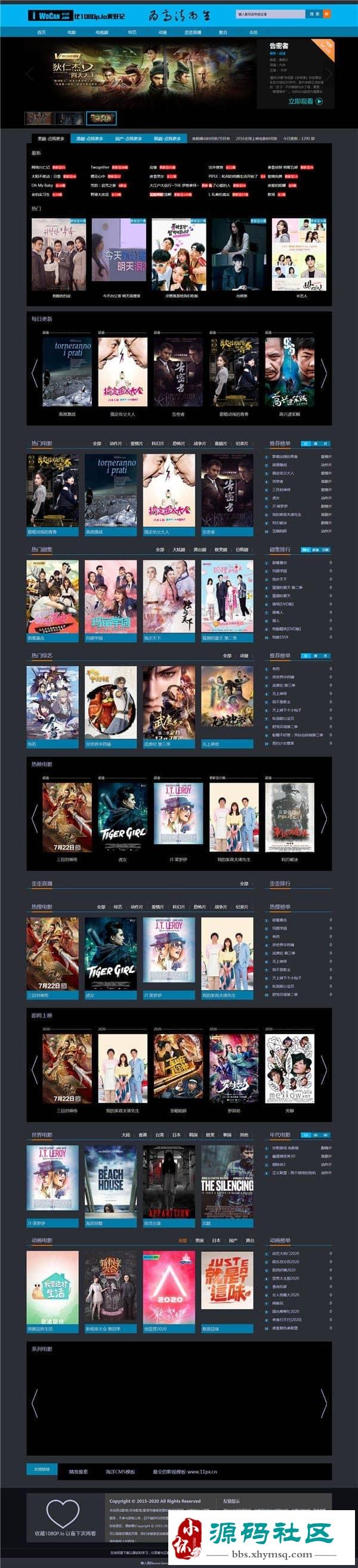358x1568 pixels.
Task: Show previous items in 热映电影 carousel
Action: pyautogui.click(x=35, y=818)
